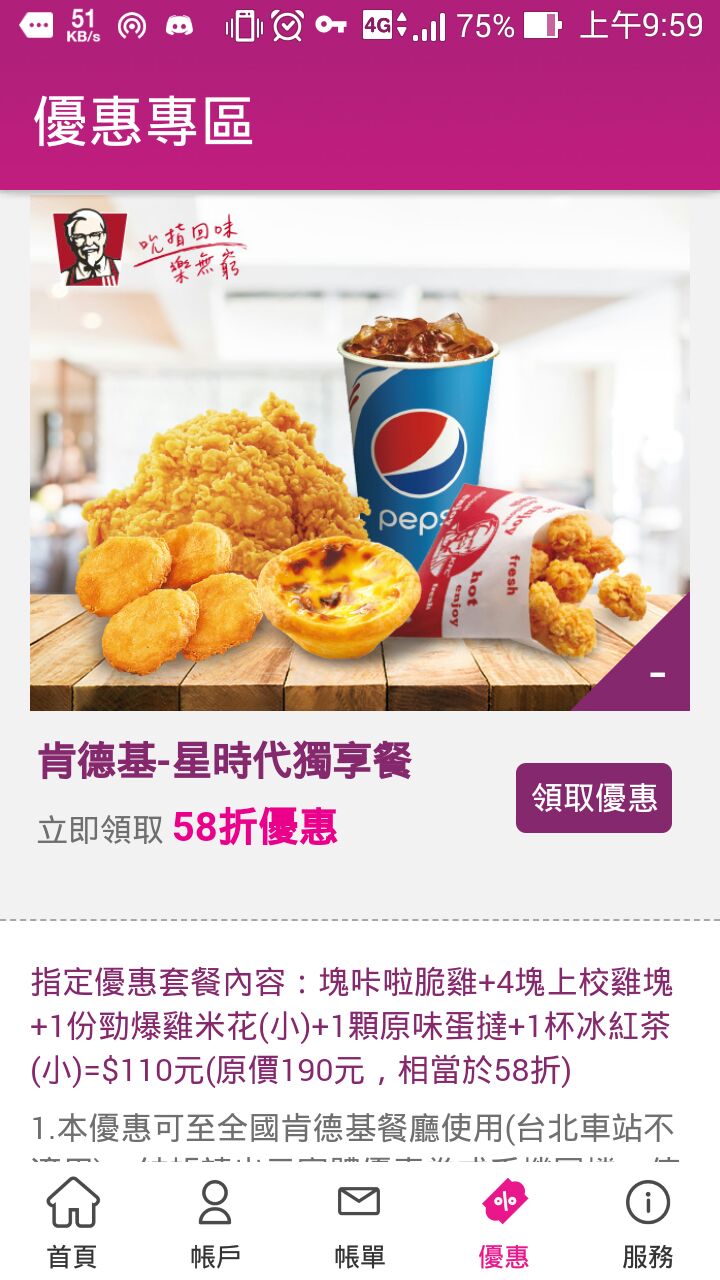Switch to the 帳戶 account tab
720x1280 pixels.
click(216, 1224)
